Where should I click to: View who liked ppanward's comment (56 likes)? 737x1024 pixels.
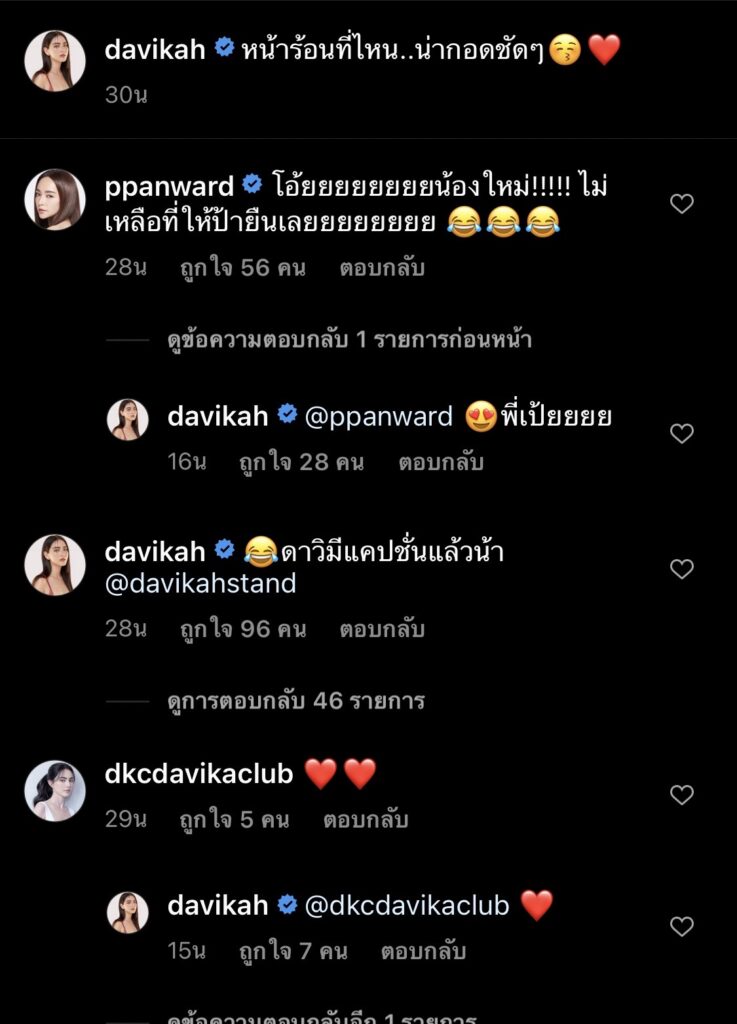point(243,268)
